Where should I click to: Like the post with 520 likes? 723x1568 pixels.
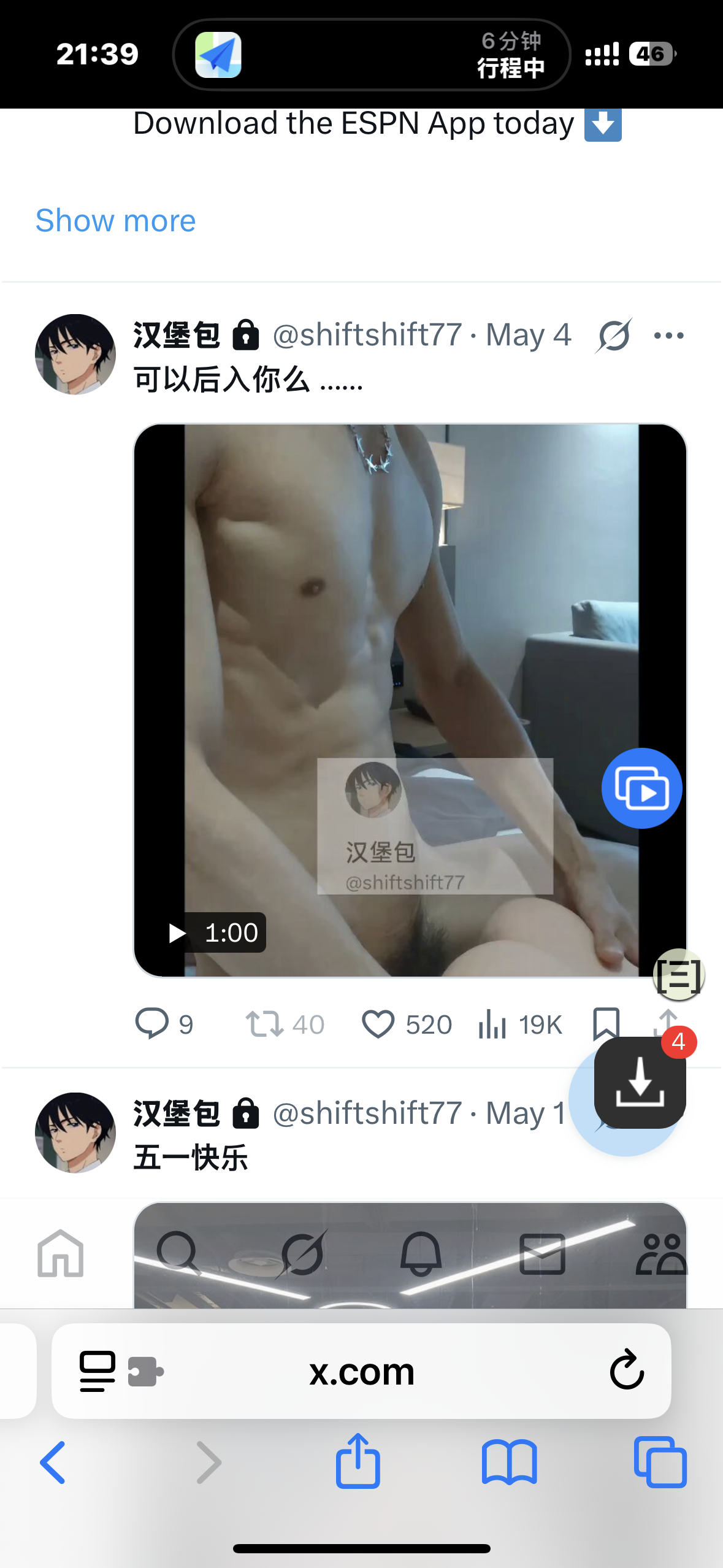point(378,1024)
